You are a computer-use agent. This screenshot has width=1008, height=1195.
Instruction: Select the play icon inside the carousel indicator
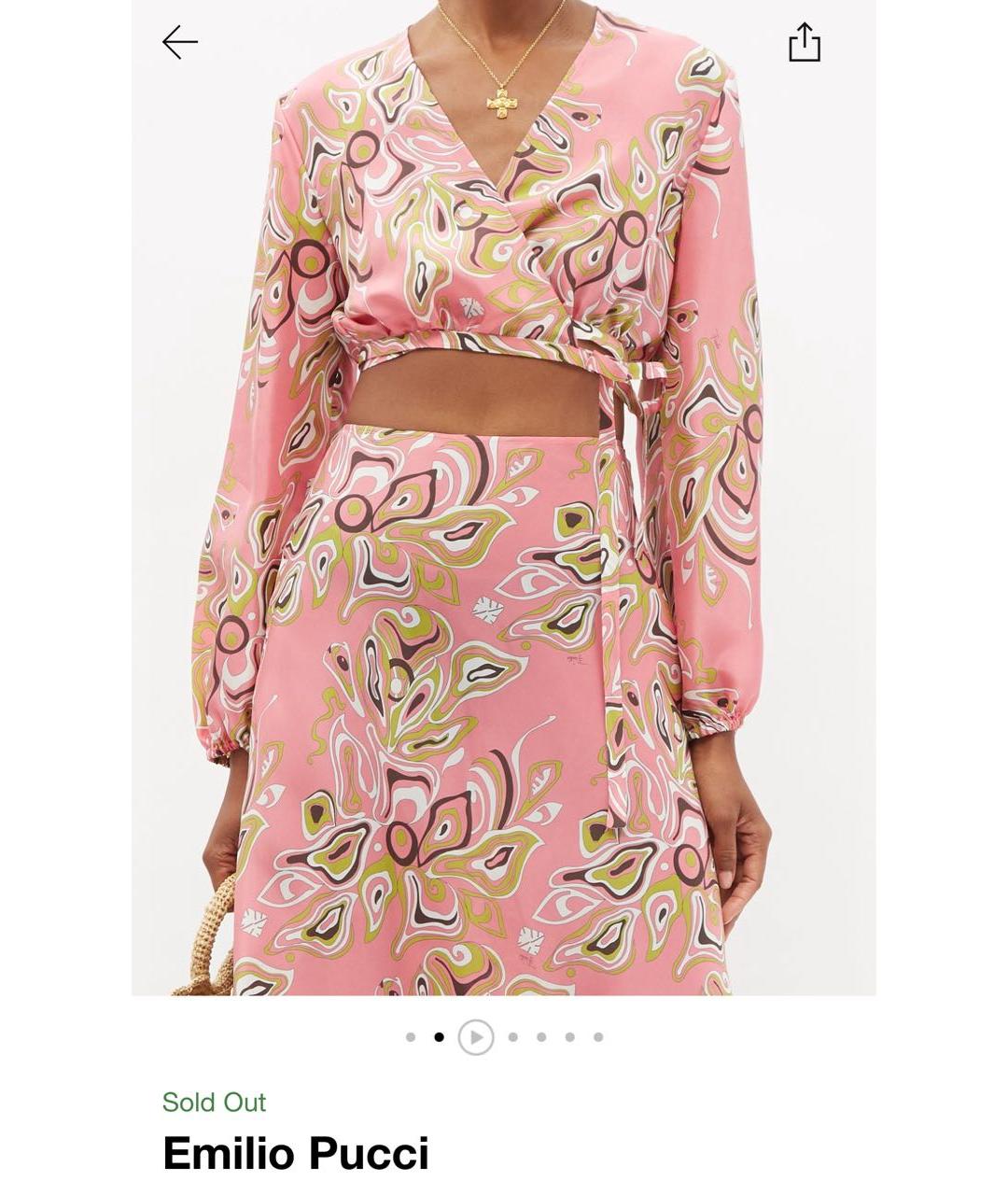(476, 1036)
